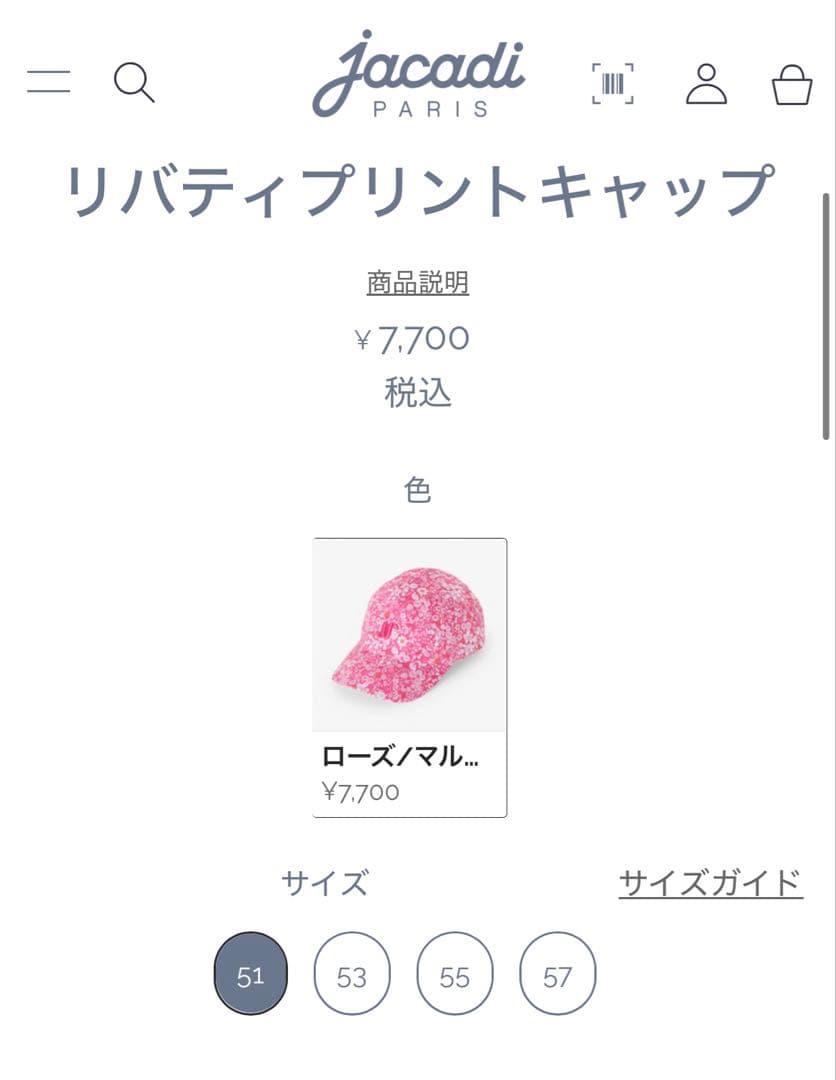
Task: Click the ¥7,700 price text
Action: point(417,339)
